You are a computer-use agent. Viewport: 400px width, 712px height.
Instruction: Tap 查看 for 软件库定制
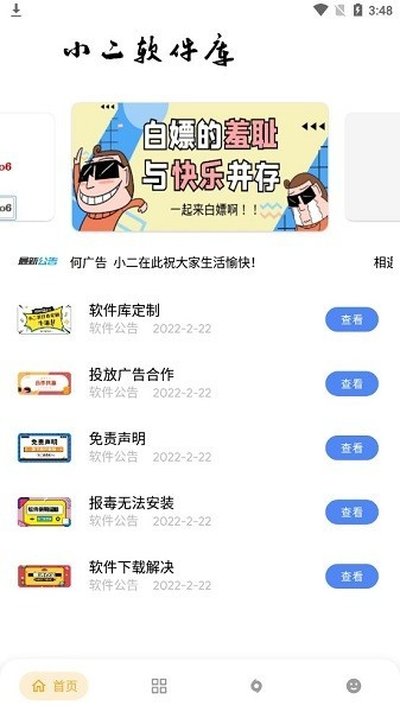(x=351, y=320)
